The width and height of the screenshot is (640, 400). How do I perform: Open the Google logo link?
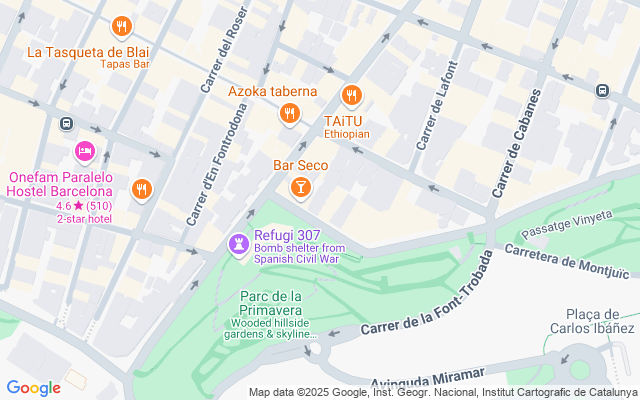click(33, 388)
